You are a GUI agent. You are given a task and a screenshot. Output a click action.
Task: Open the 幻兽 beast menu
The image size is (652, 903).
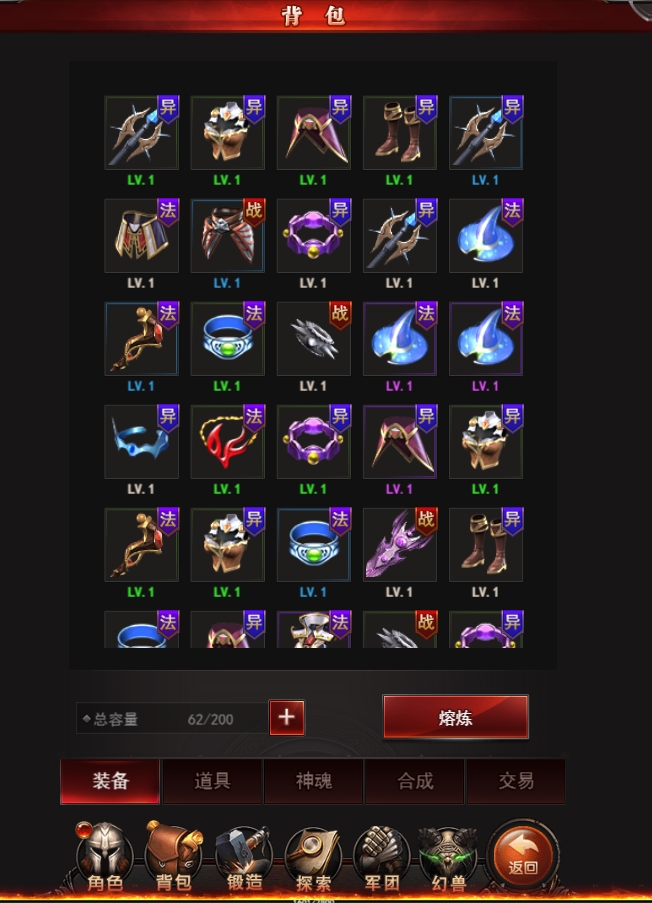[448, 856]
